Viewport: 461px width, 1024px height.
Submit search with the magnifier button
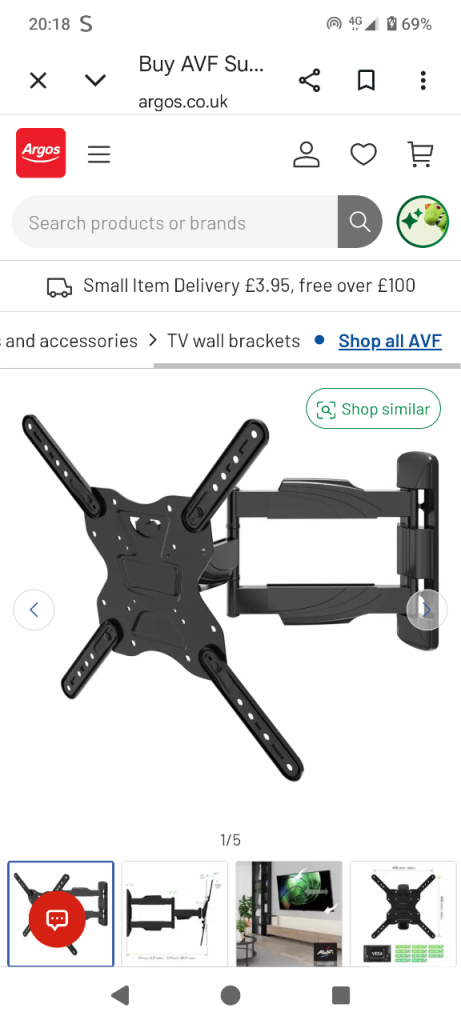360,222
